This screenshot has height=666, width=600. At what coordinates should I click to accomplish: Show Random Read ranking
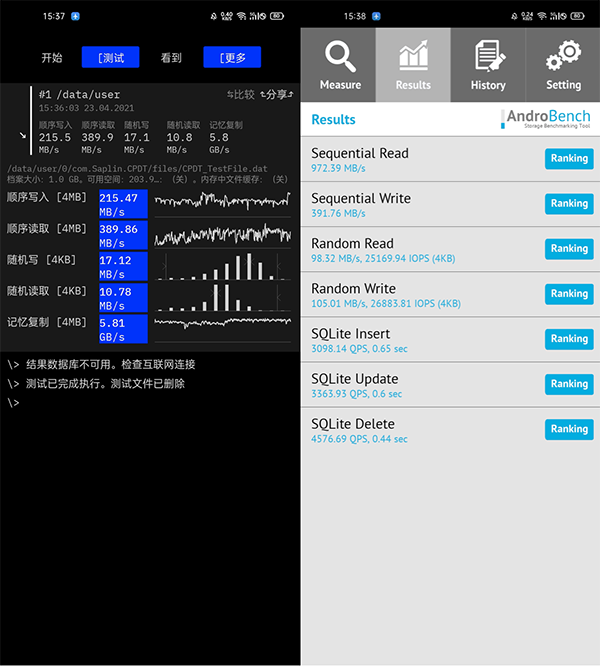tap(569, 248)
